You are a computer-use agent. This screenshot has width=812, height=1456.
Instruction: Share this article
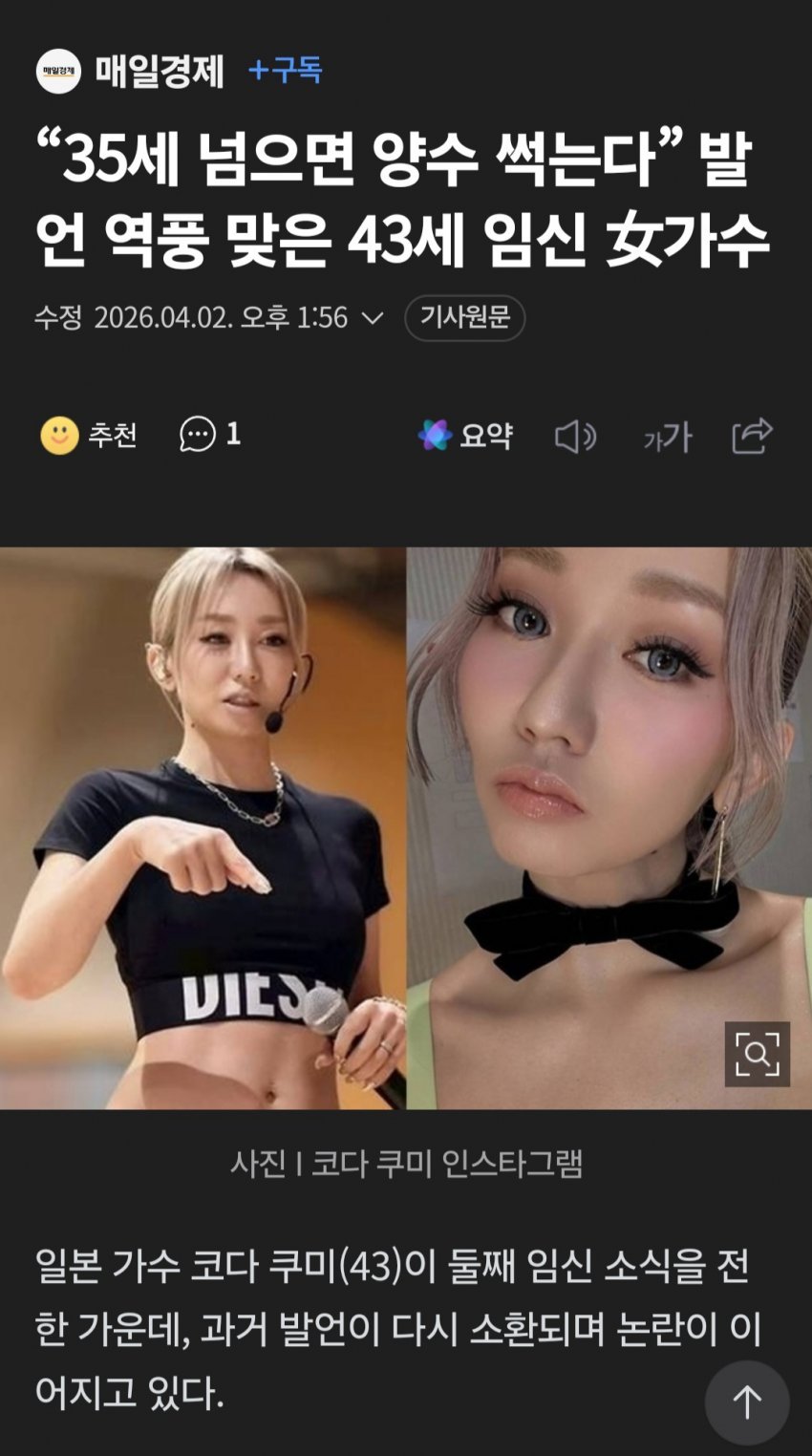coord(752,436)
